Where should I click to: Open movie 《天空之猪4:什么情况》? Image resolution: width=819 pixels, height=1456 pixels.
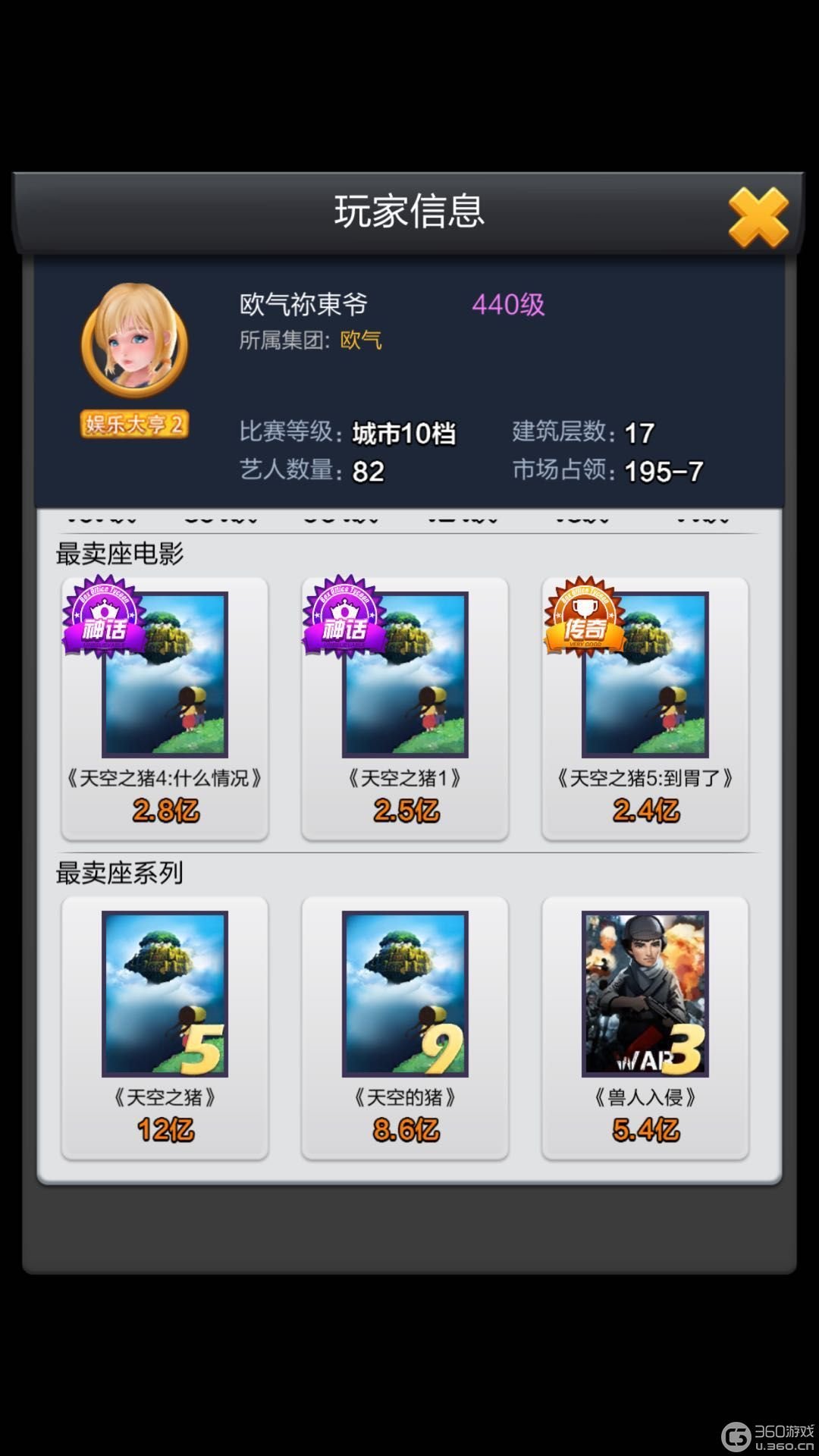[165, 707]
